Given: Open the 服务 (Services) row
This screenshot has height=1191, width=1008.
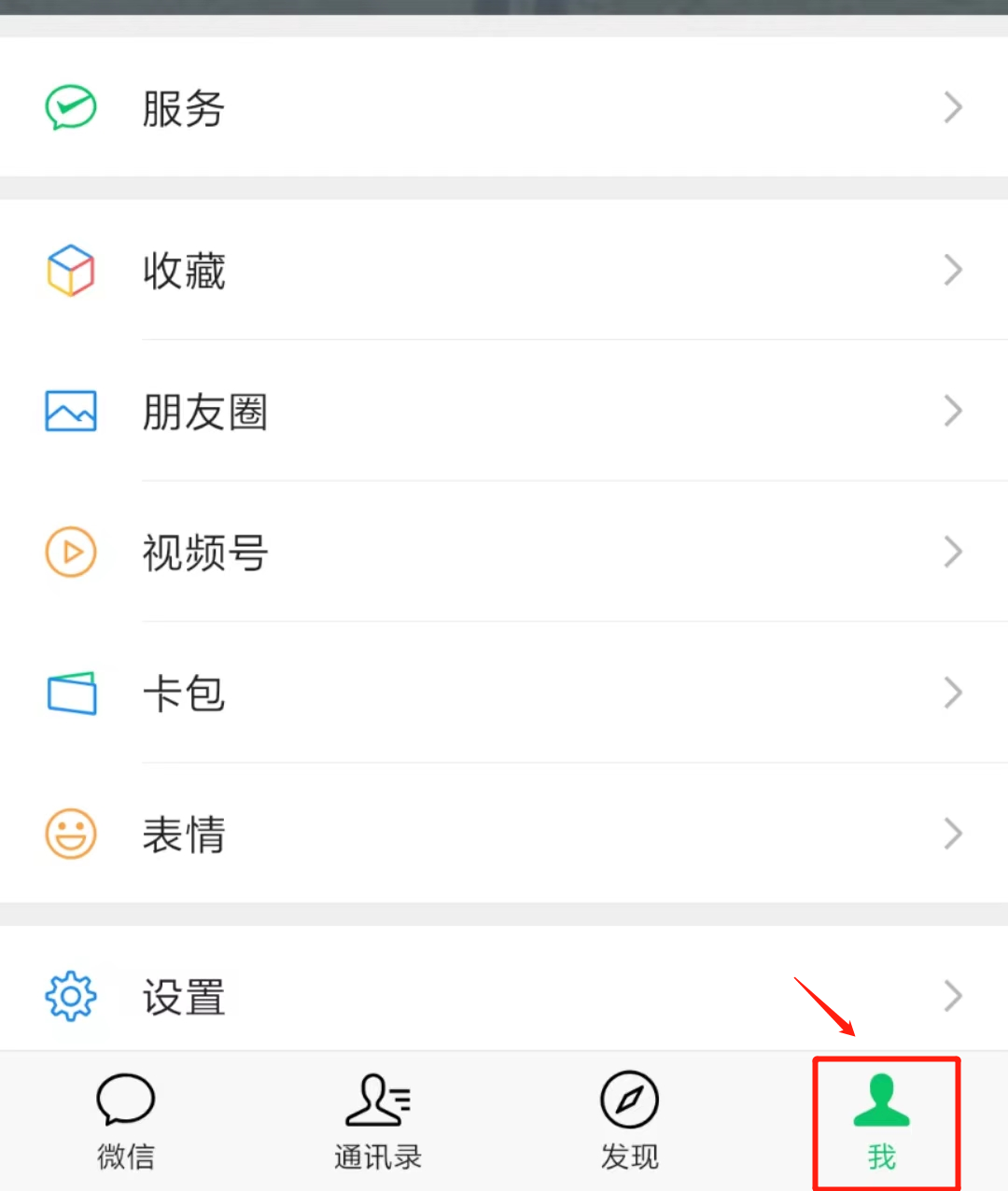Looking at the screenshot, I should click(504, 107).
